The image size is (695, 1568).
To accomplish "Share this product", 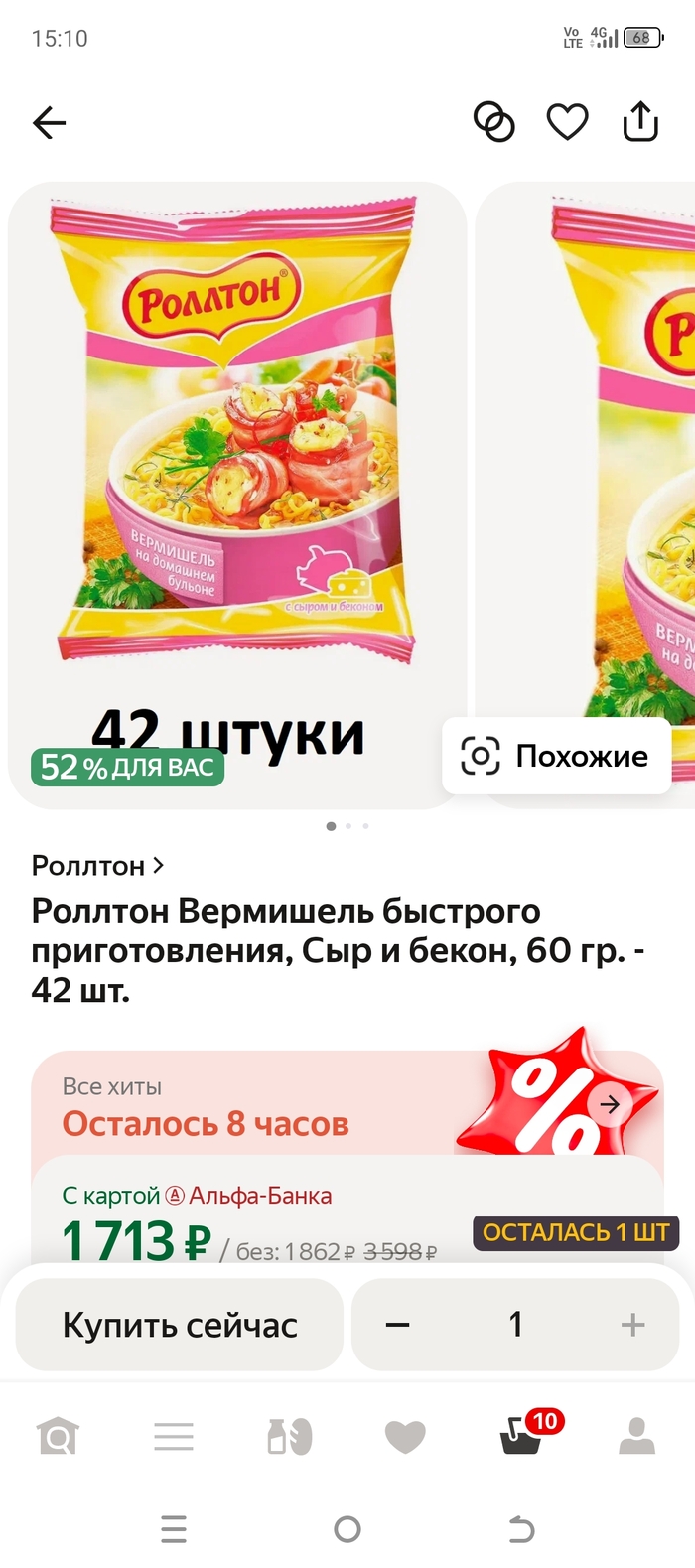I will (x=640, y=123).
